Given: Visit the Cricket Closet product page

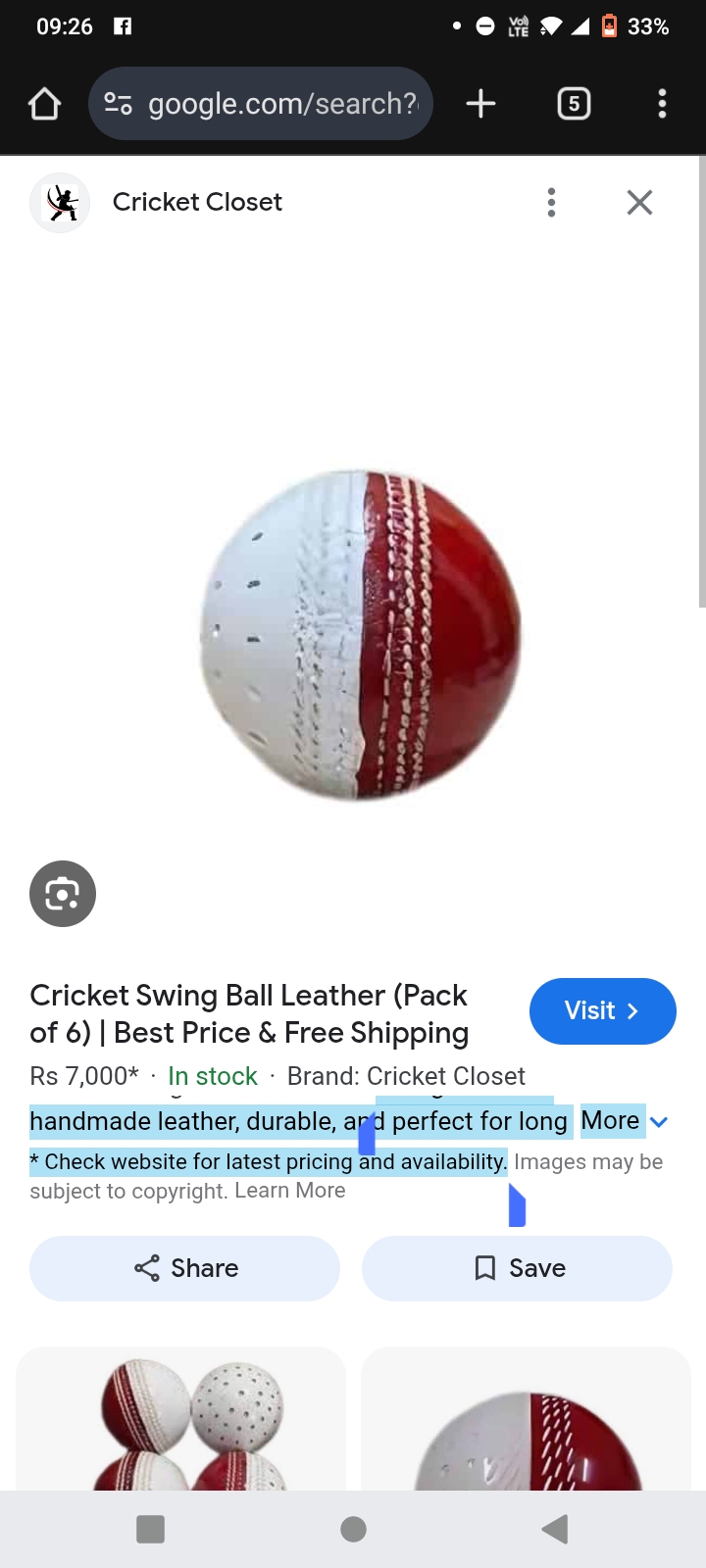Looking at the screenshot, I should coord(602,1011).
